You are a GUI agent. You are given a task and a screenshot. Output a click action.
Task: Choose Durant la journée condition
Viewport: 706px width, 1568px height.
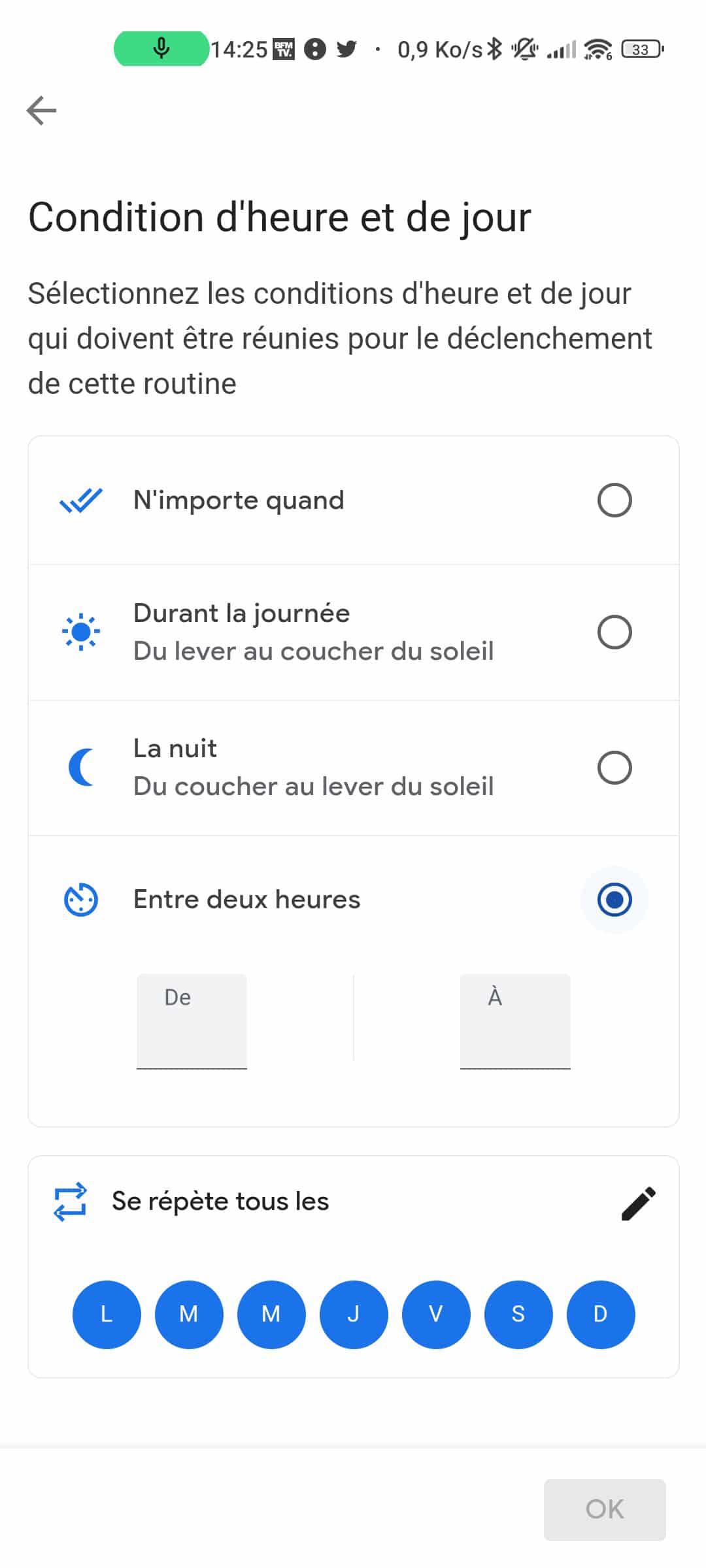point(353,632)
